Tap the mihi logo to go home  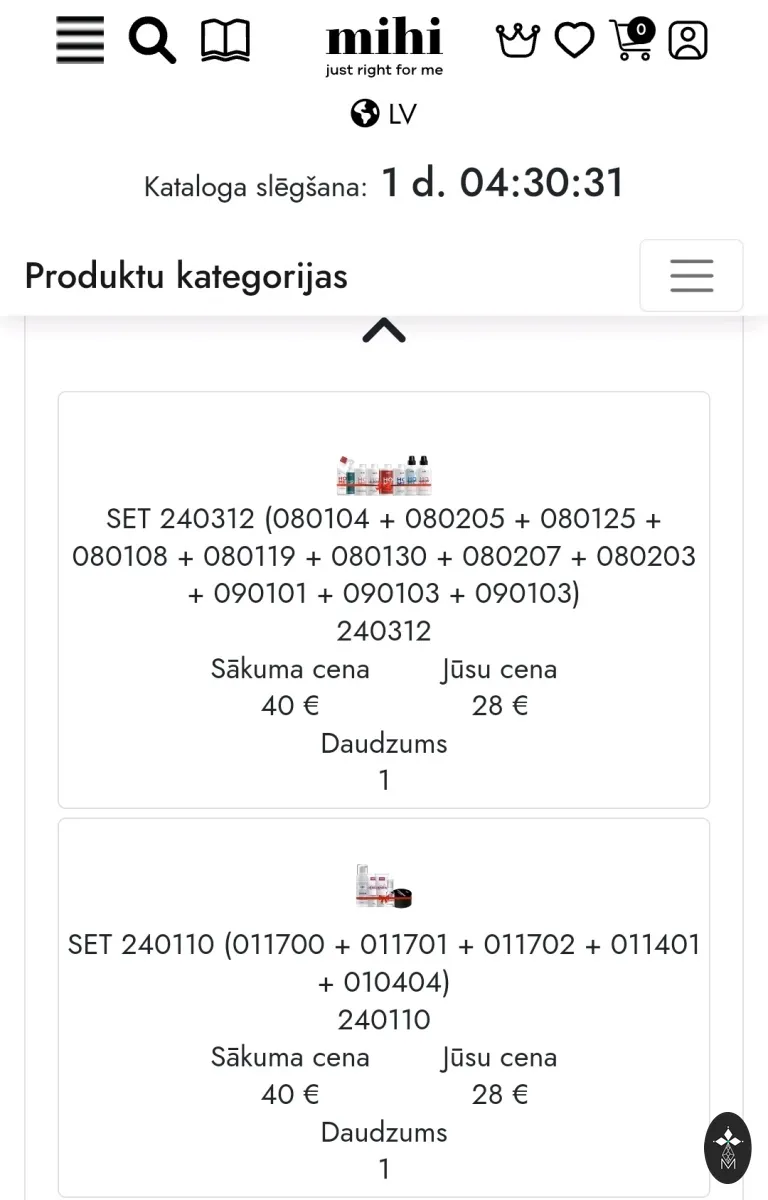tap(384, 48)
